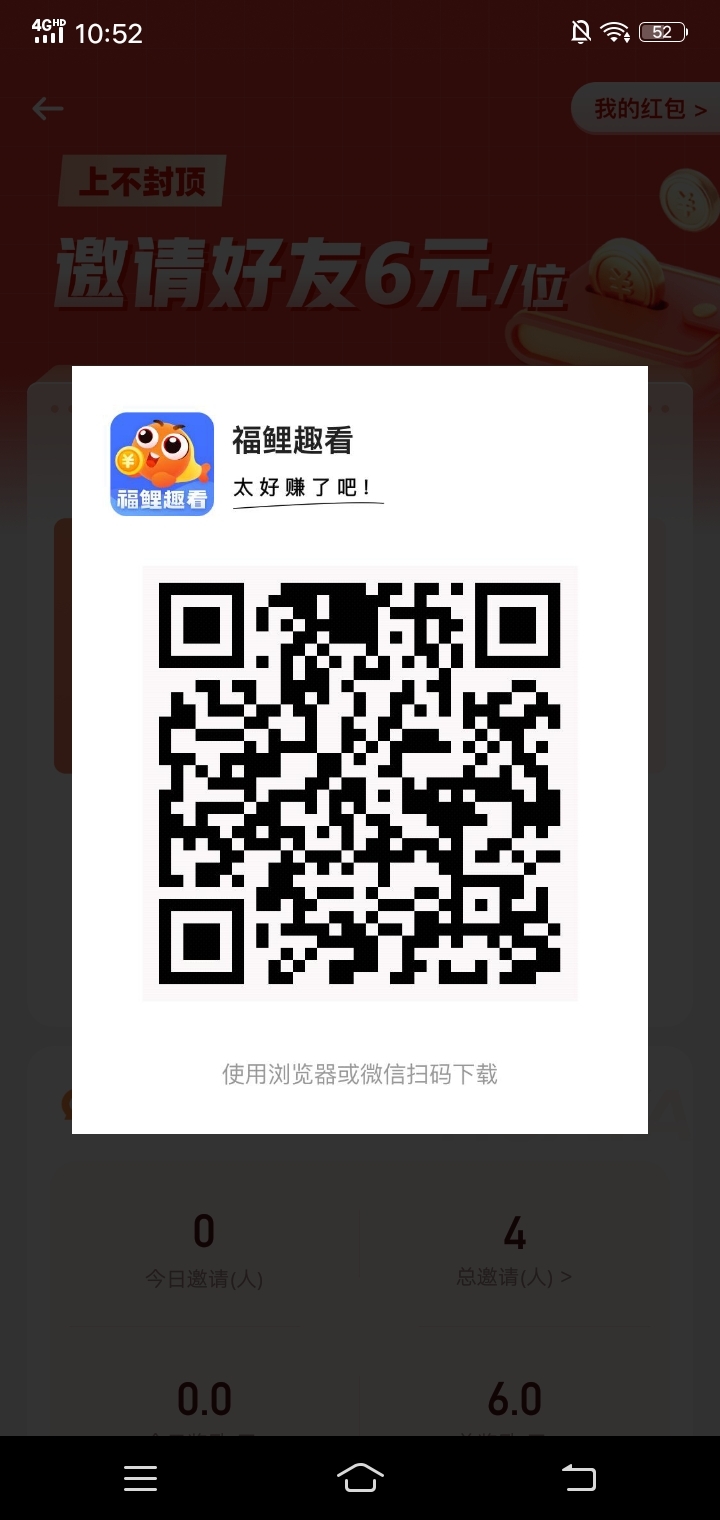This screenshot has height=1520, width=720.
Task: Select the 今日邀请(人) stat label
Action: pos(203,1277)
